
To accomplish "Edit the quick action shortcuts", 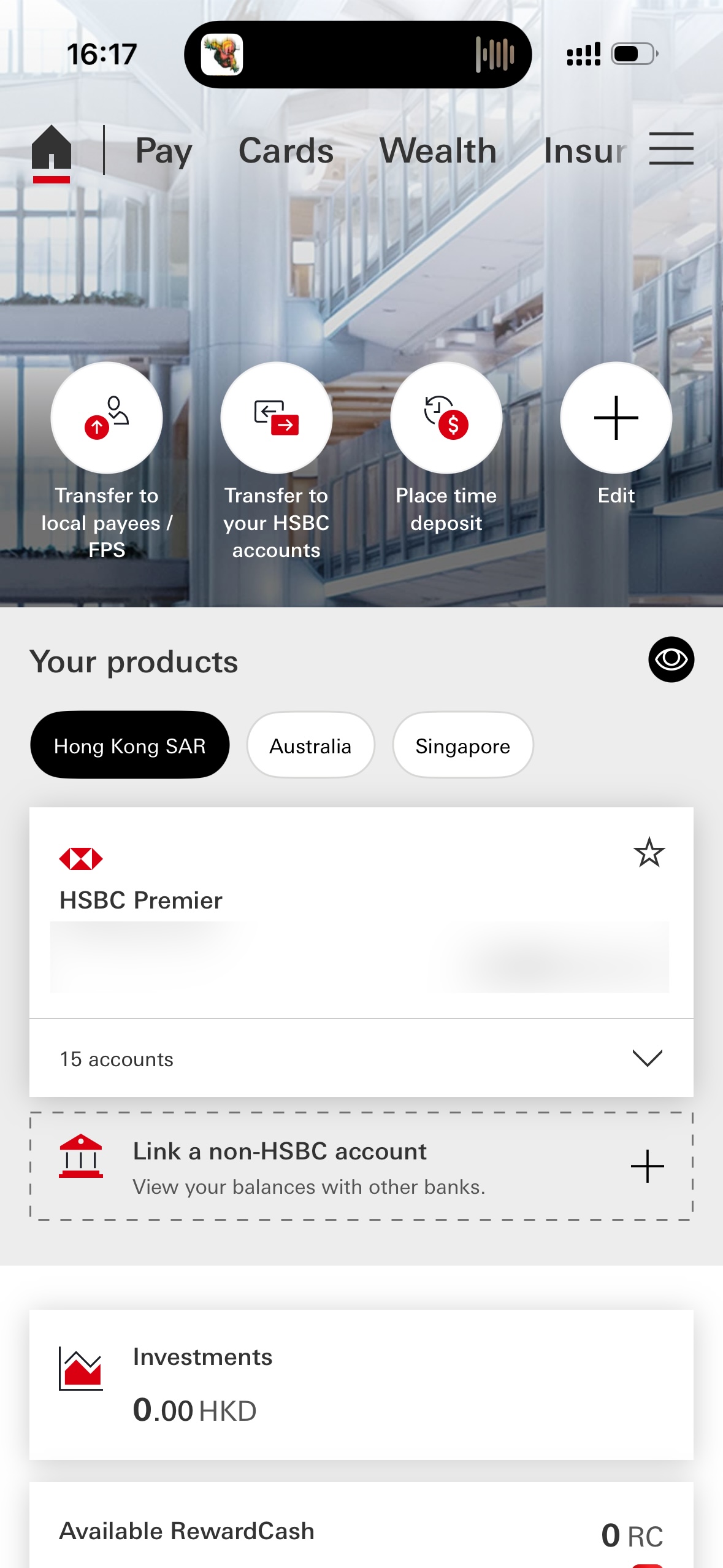I will click(x=616, y=418).
